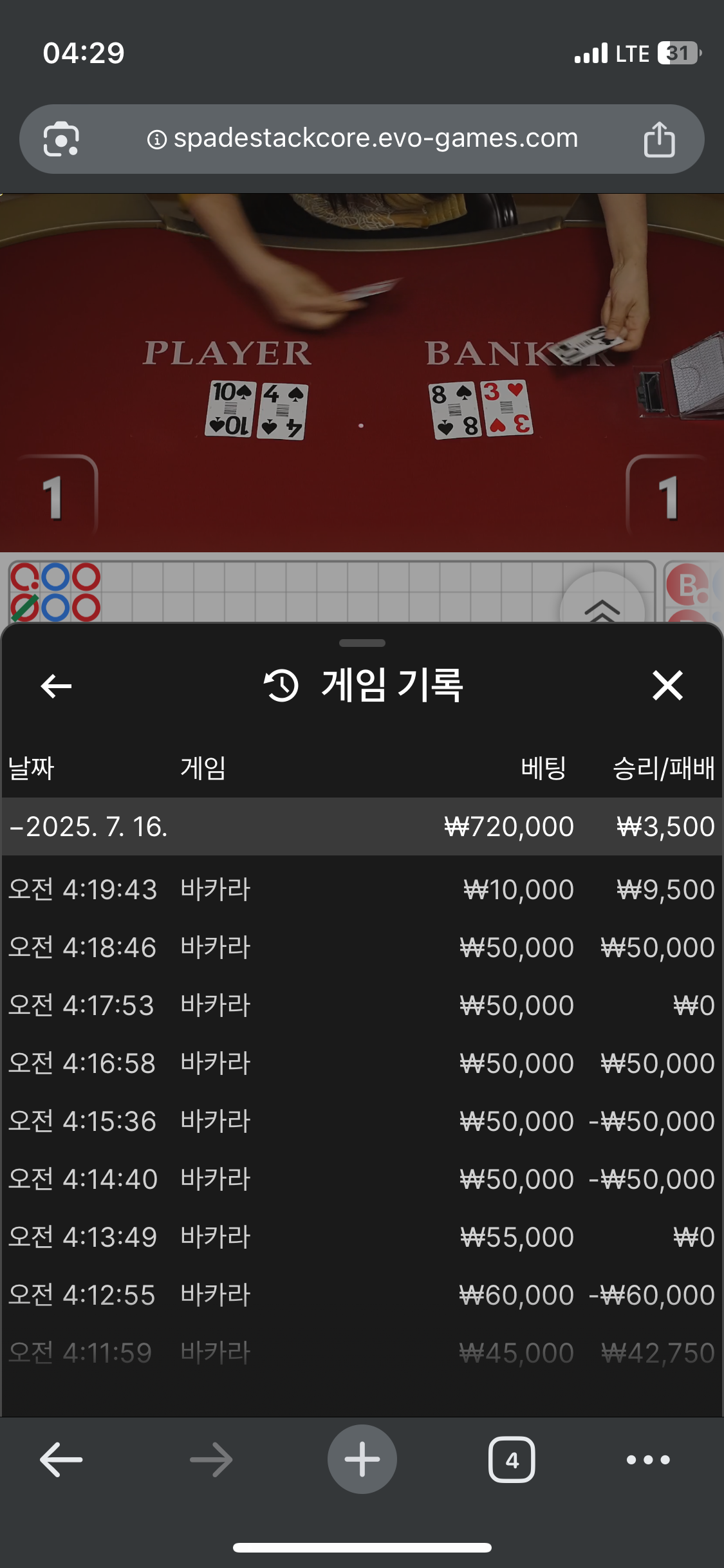Go back from the 게임 기록 panel
This screenshot has height=1568, width=724.
pos(56,686)
